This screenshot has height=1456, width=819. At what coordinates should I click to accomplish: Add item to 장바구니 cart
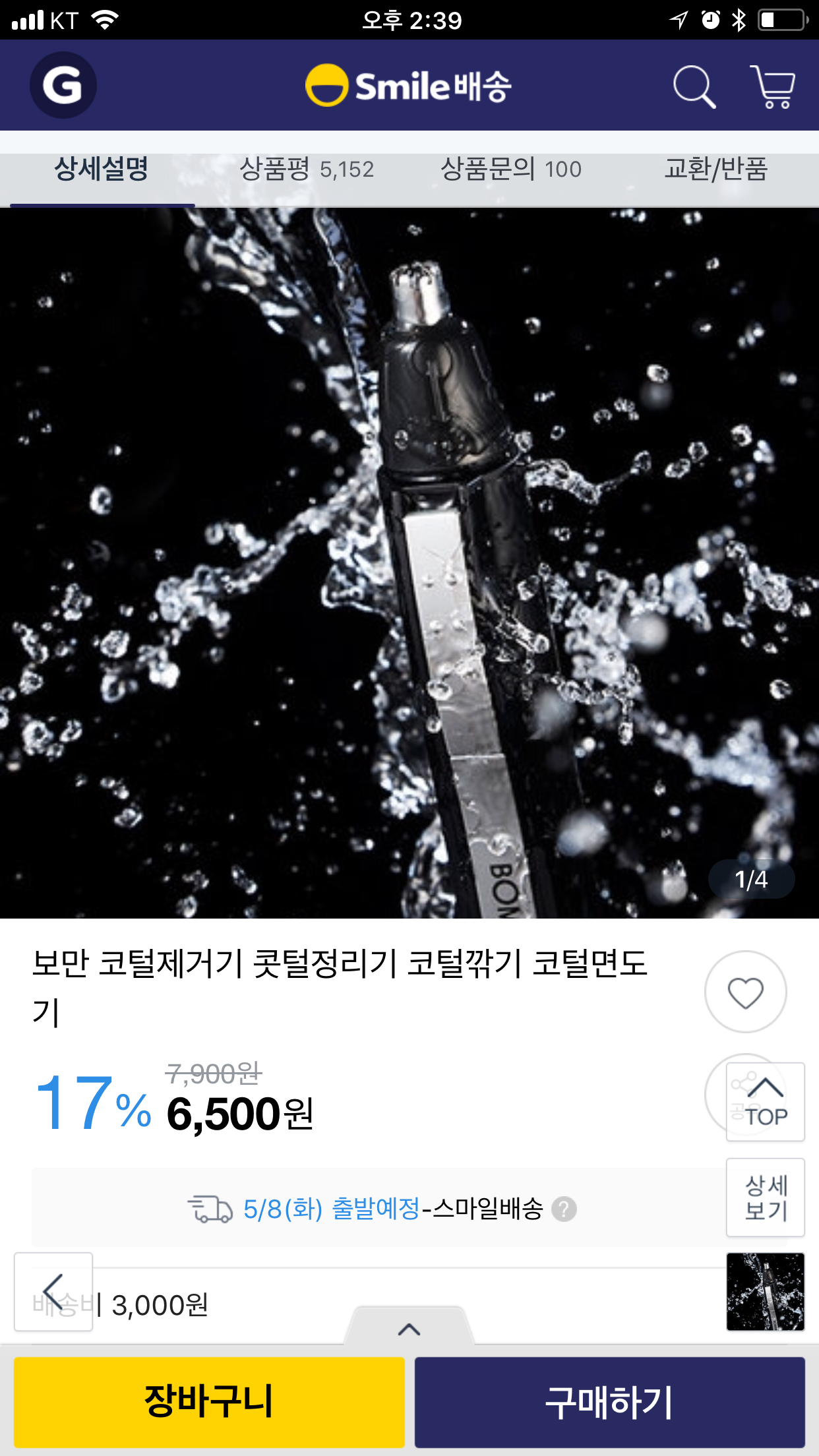209,1402
